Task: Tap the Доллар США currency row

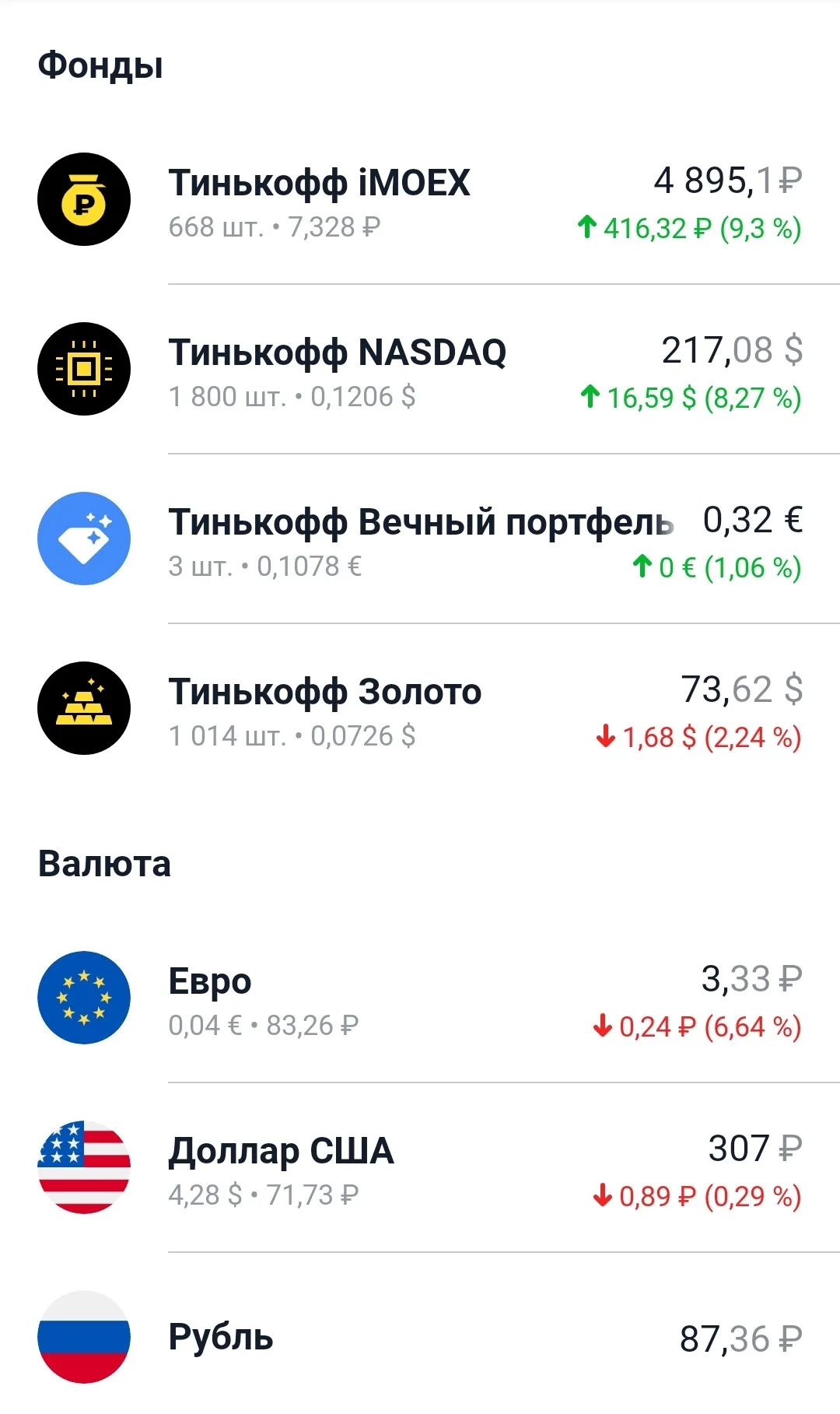Action: (x=420, y=1168)
